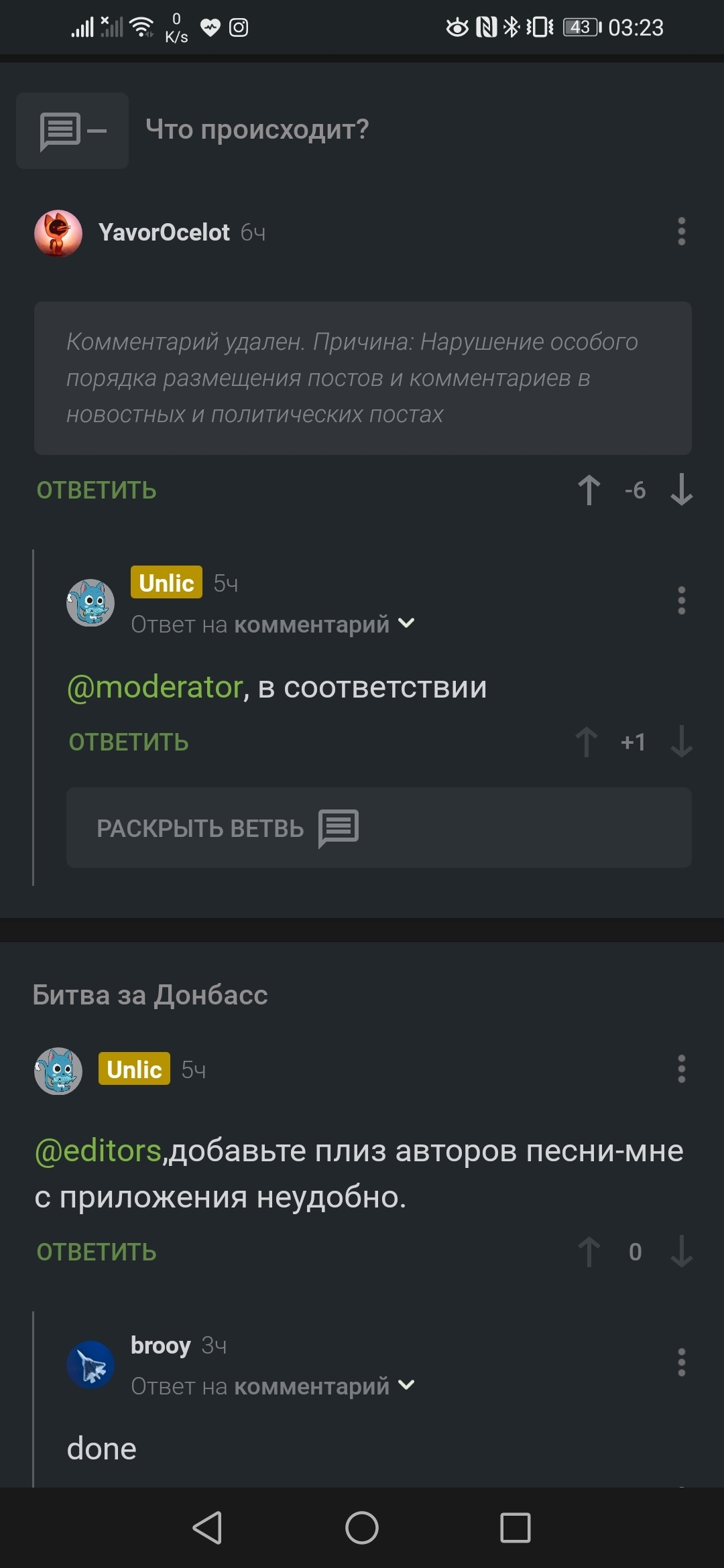The width and height of the screenshot is (724, 1568).
Task: Tap the @editors mention link
Action: 98,1151
